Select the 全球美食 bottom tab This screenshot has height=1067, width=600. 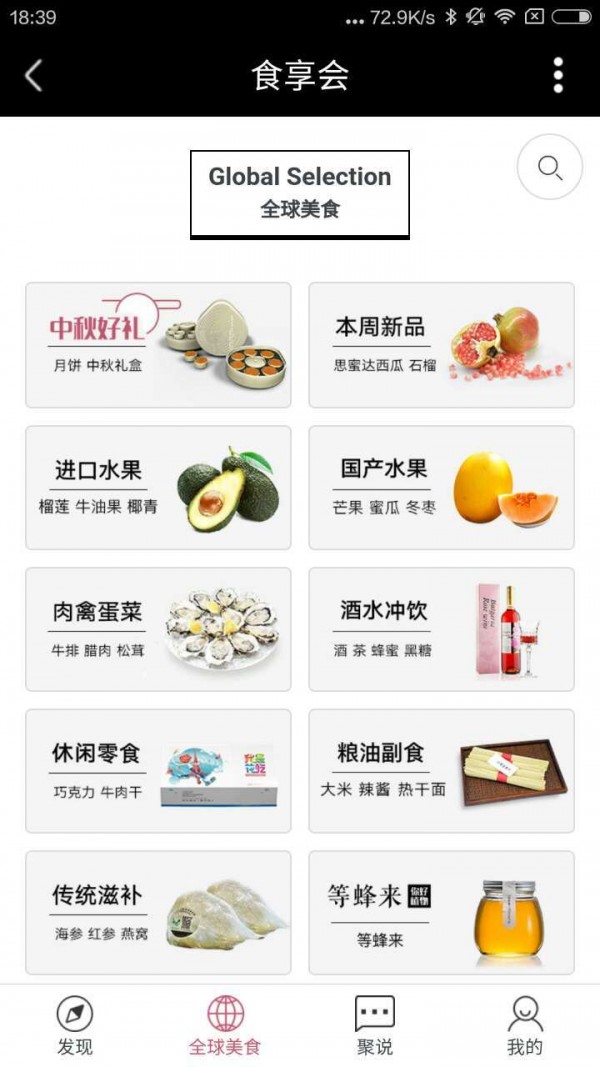coord(225,1026)
